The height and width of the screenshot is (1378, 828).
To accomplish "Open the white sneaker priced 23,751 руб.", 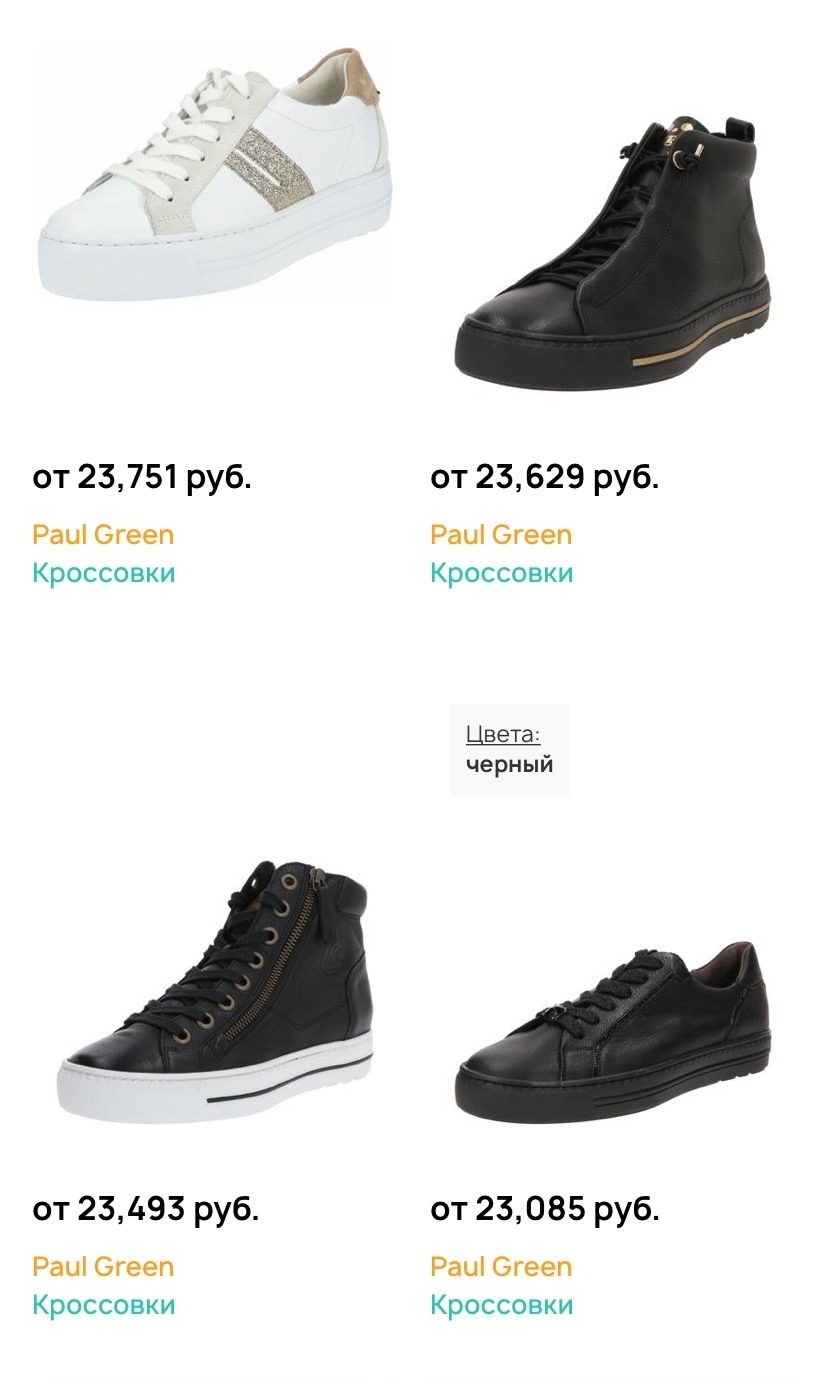I will [x=214, y=175].
